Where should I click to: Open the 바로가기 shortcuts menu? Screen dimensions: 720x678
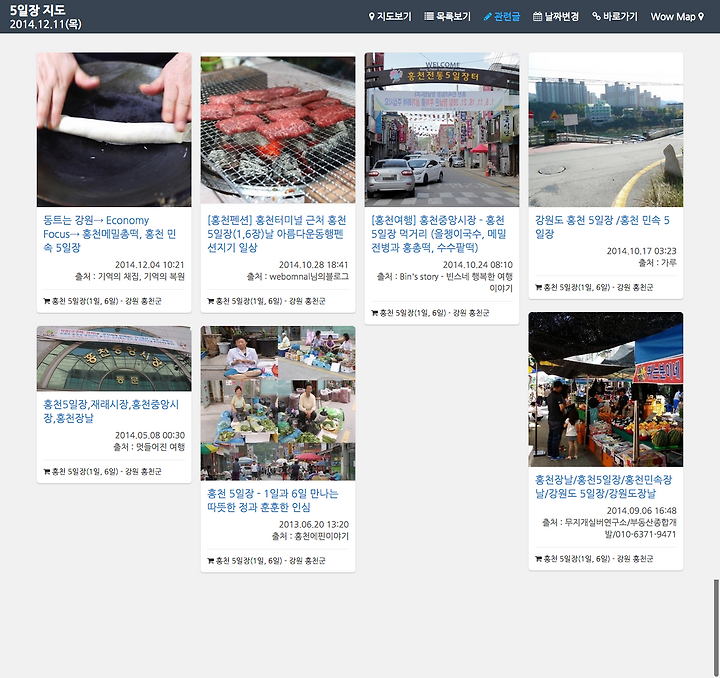click(x=615, y=17)
